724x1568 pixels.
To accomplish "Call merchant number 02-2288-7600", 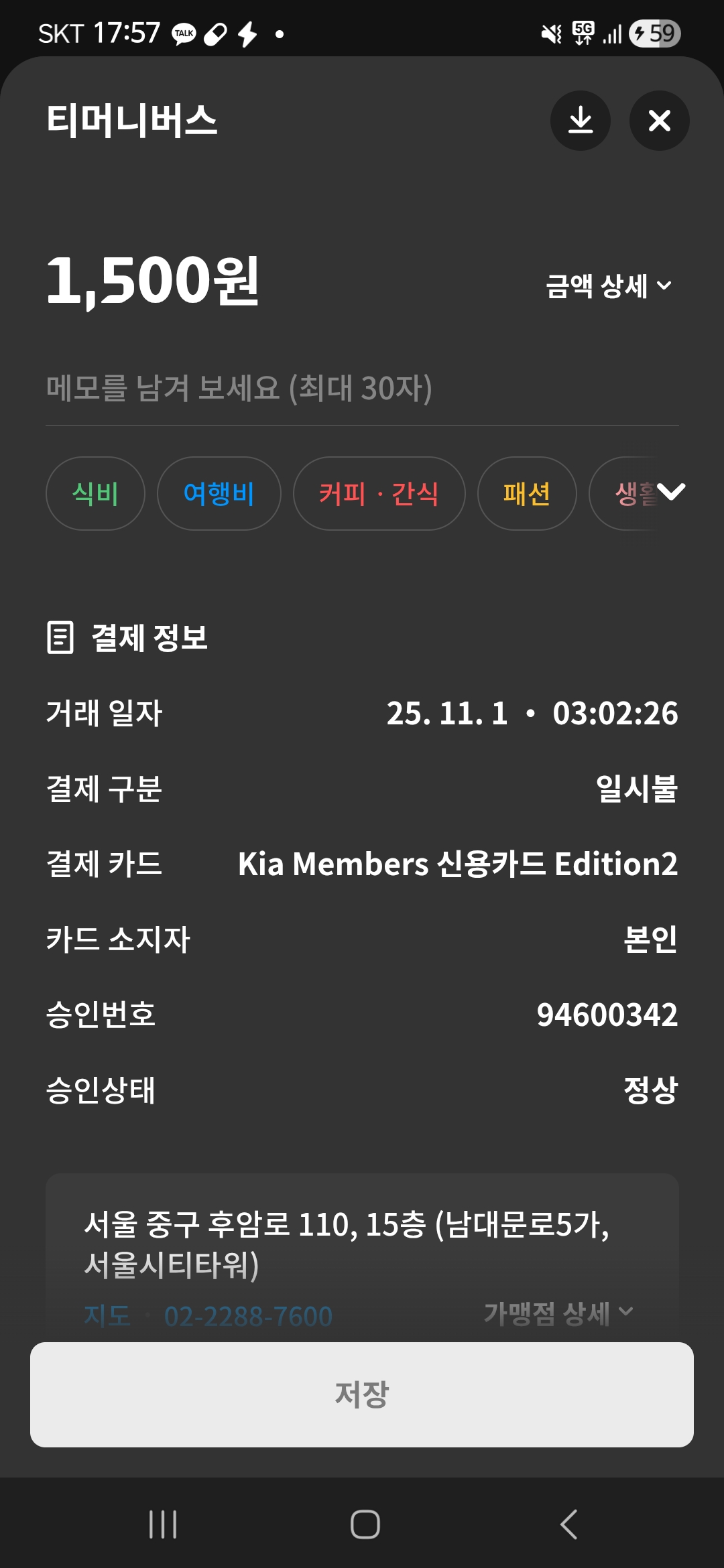I will 248,1316.
